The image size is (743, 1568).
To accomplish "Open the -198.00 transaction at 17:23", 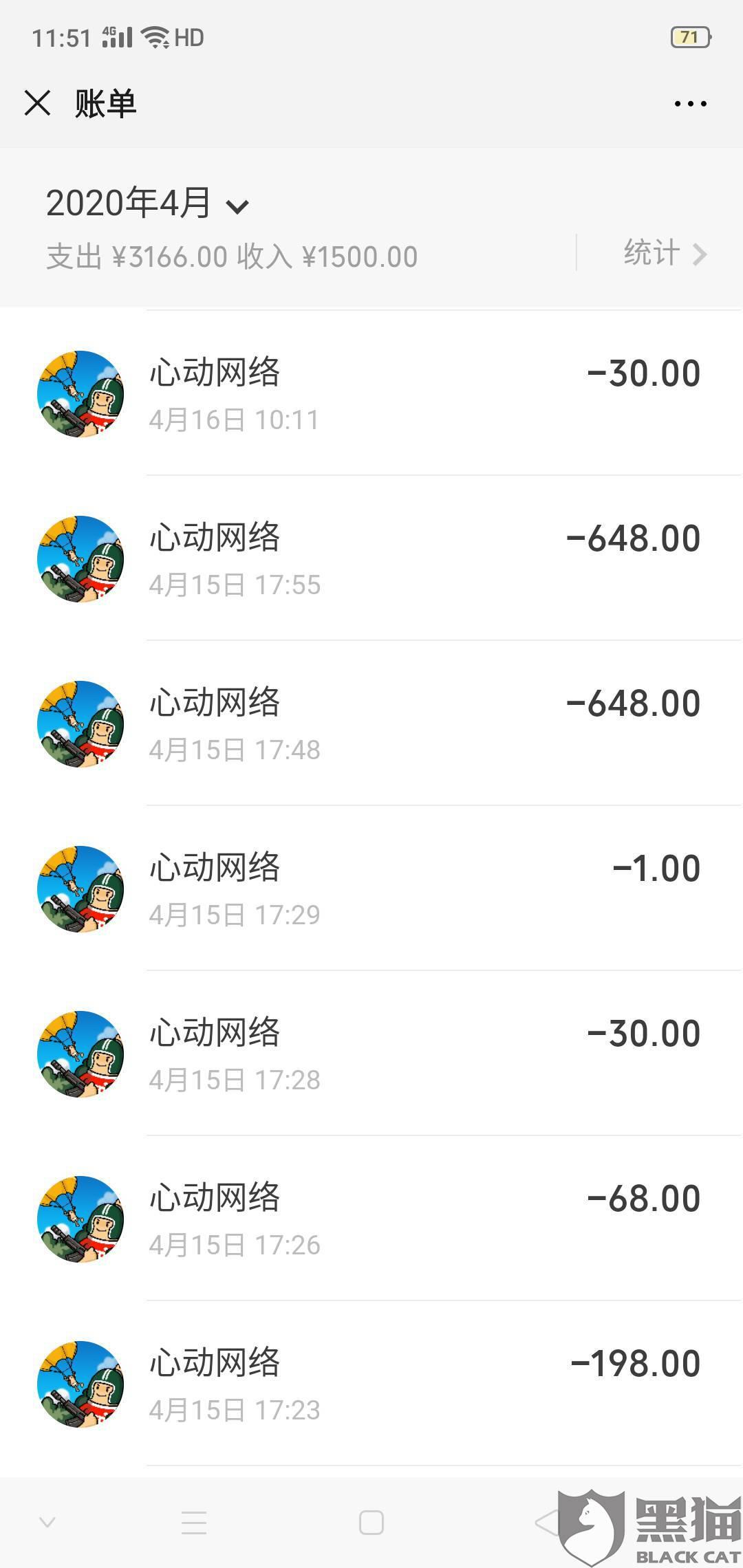I will click(x=371, y=1384).
